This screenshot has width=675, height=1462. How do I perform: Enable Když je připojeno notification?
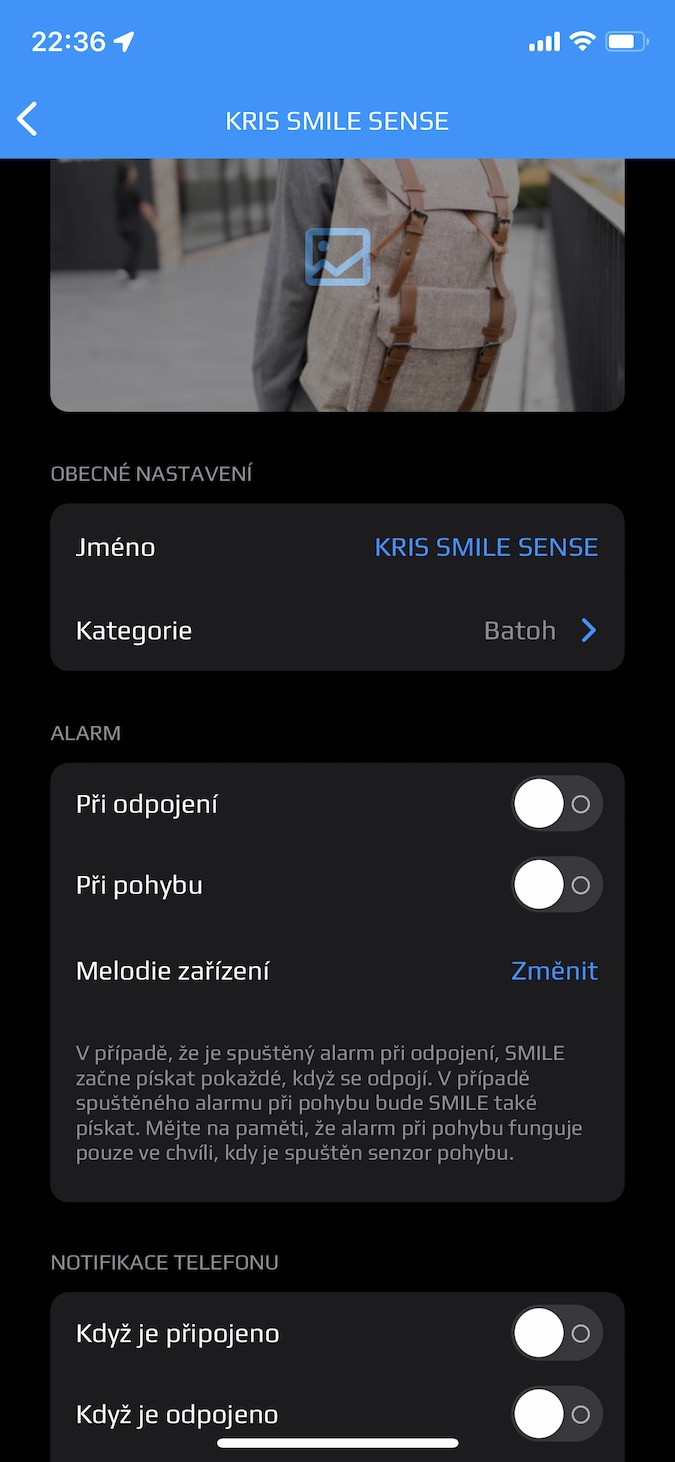(x=557, y=1333)
